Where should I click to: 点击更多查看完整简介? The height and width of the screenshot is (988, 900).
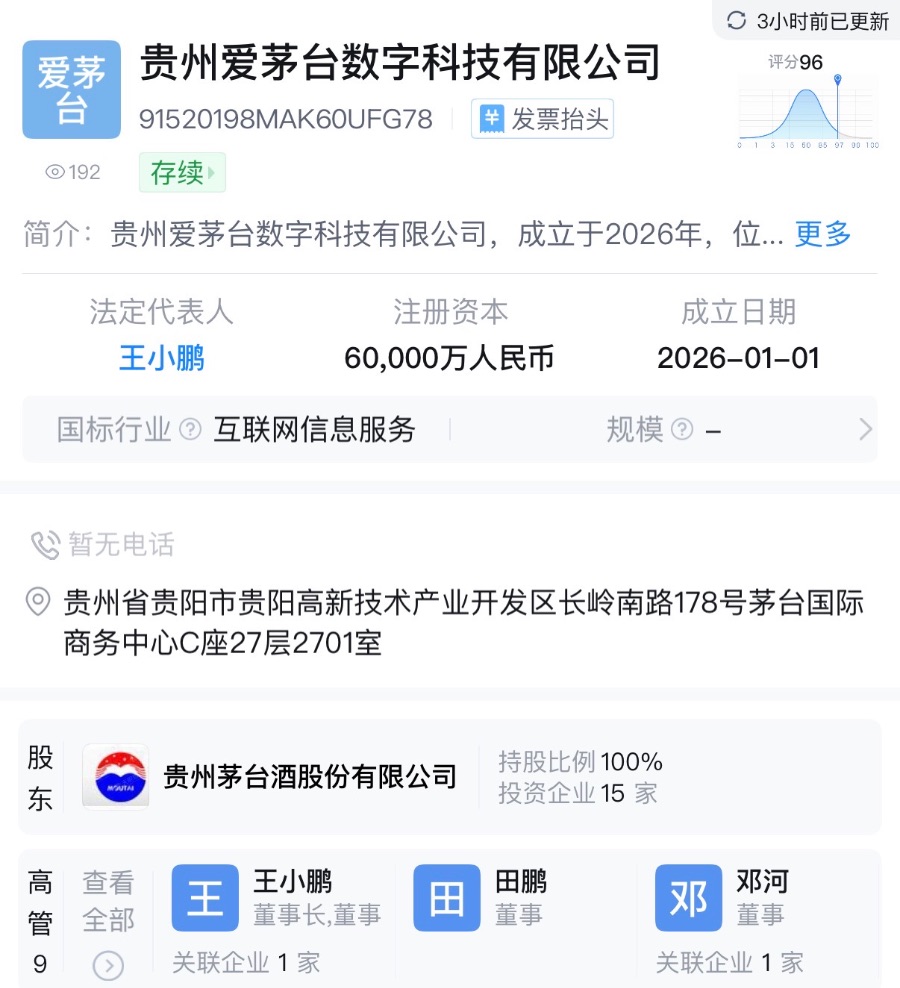click(821, 235)
